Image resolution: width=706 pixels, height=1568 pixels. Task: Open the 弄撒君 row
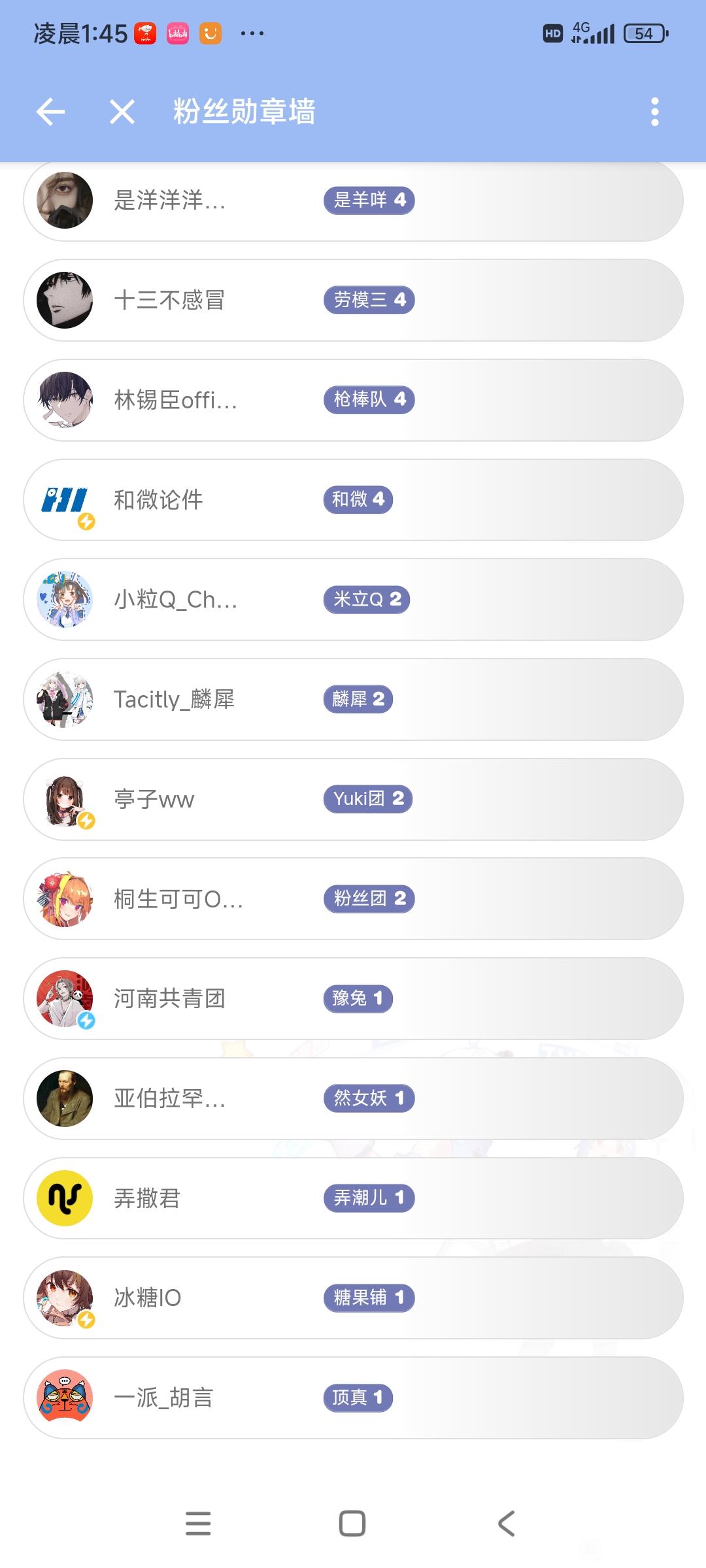click(353, 1198)
